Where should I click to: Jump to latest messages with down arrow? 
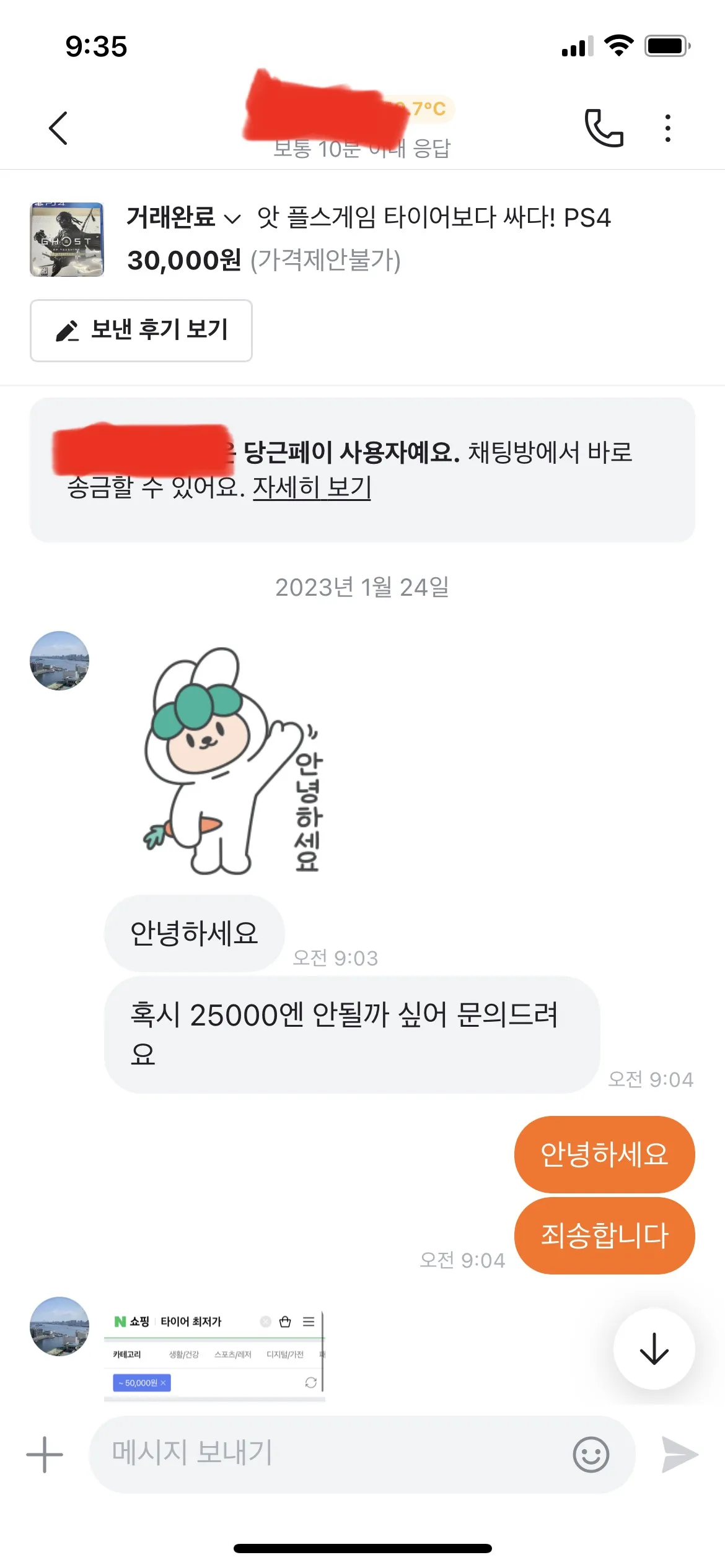coord(654,1348)
